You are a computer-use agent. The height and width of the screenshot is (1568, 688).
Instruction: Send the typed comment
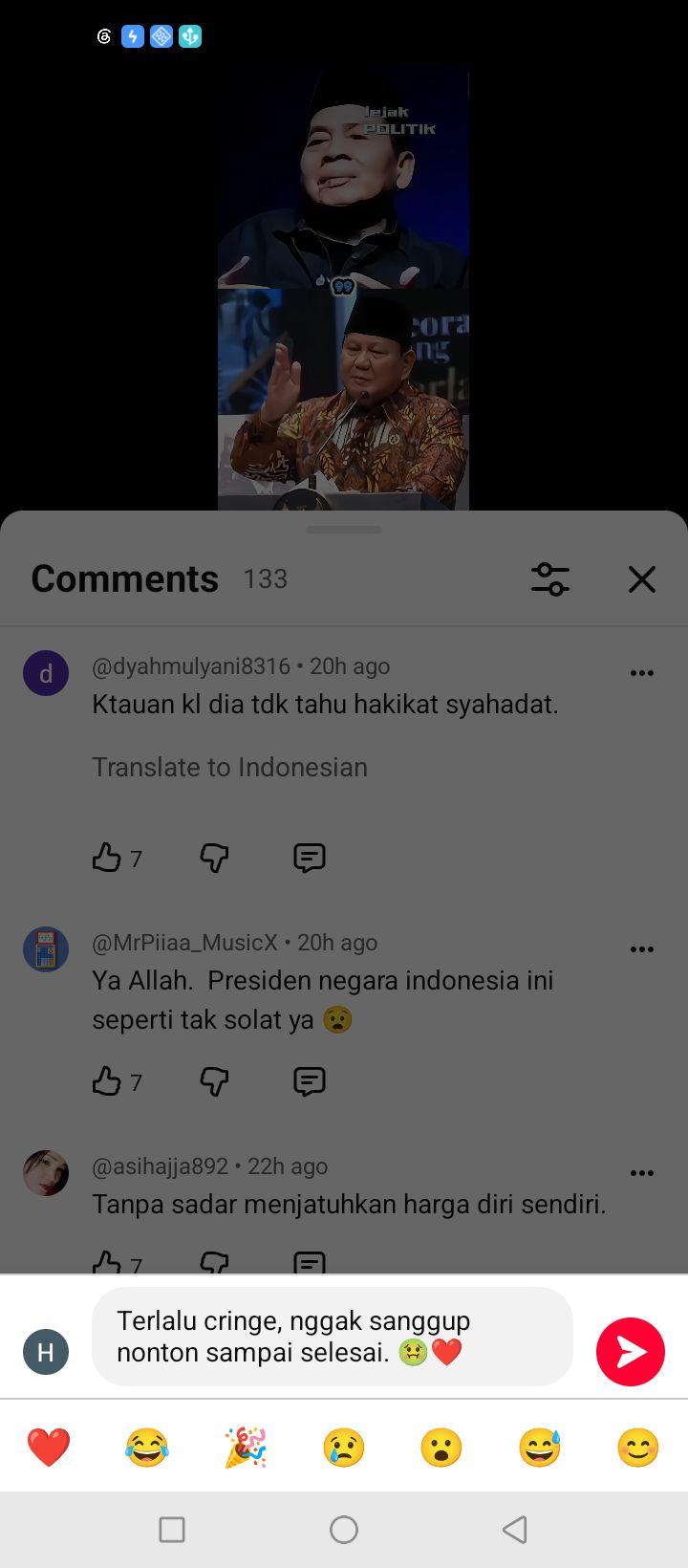631,1351
